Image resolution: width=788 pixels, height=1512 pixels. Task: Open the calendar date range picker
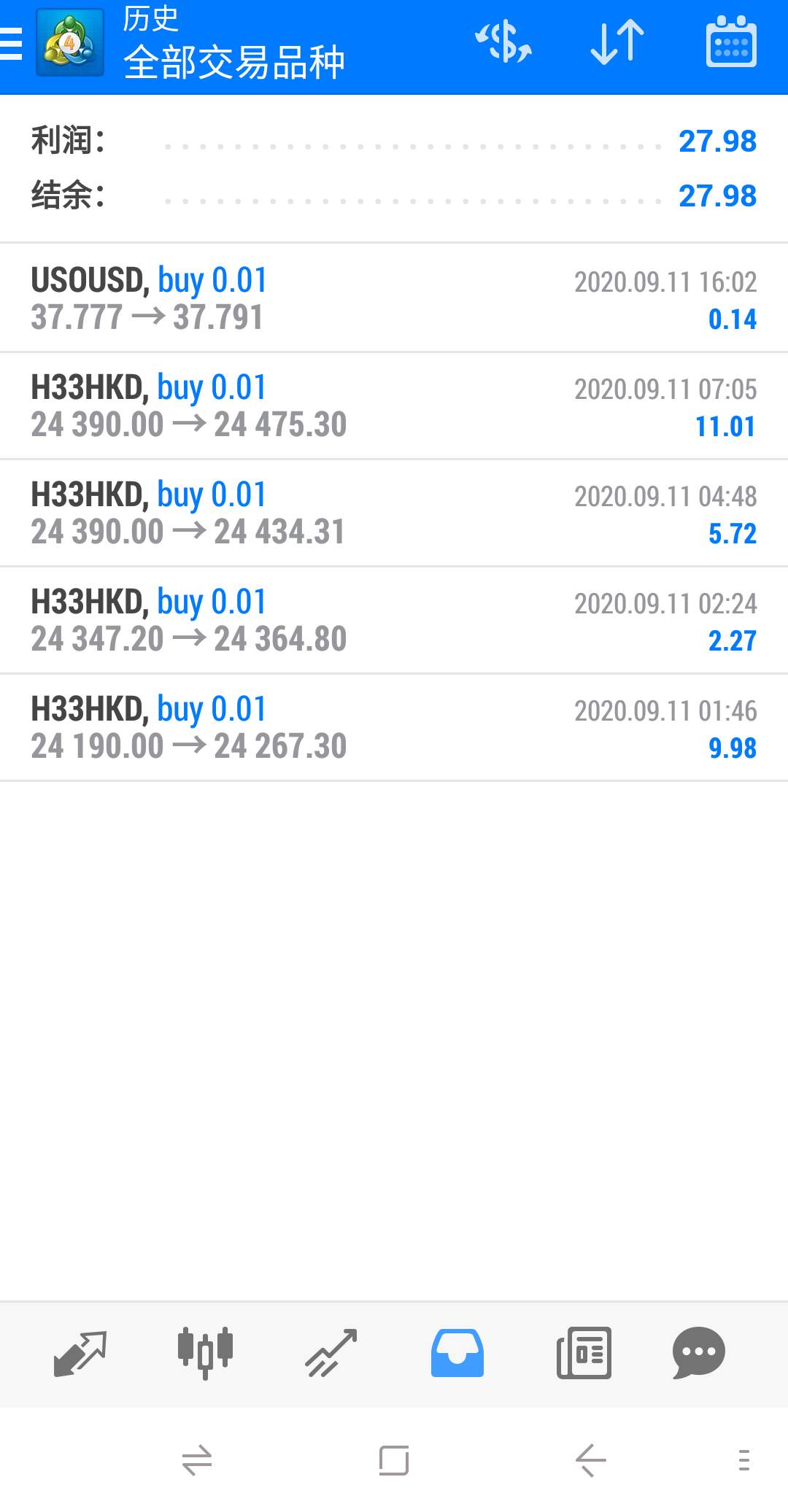pos(731,42)
